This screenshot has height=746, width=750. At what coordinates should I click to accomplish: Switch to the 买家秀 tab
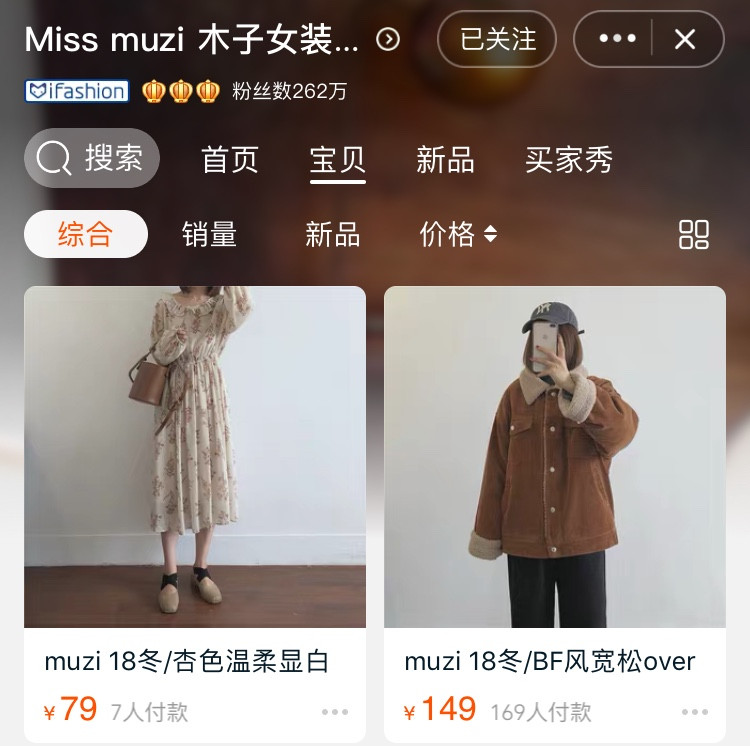[x=568, y=160]
